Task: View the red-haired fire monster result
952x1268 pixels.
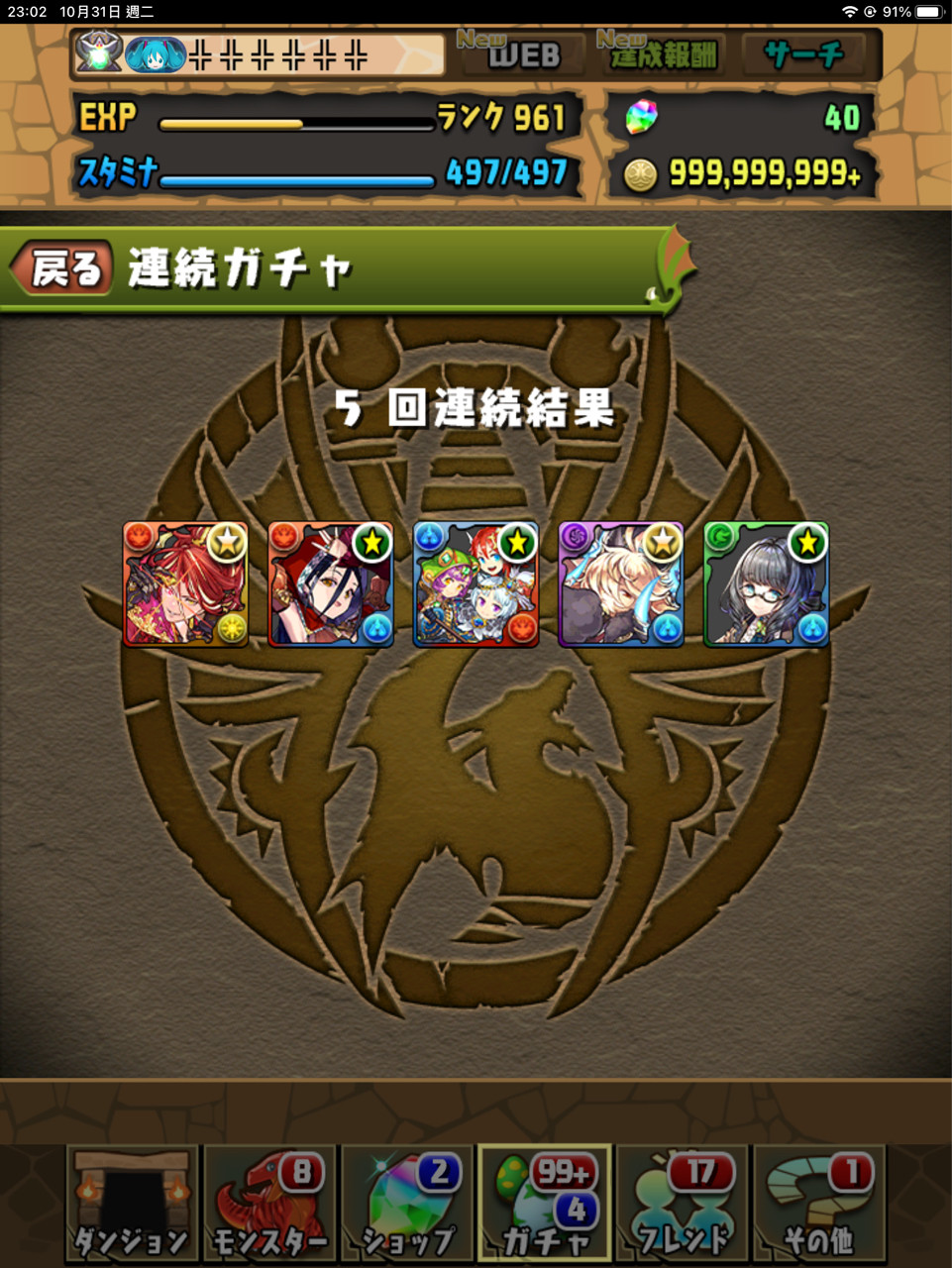Action: [185, 584]
